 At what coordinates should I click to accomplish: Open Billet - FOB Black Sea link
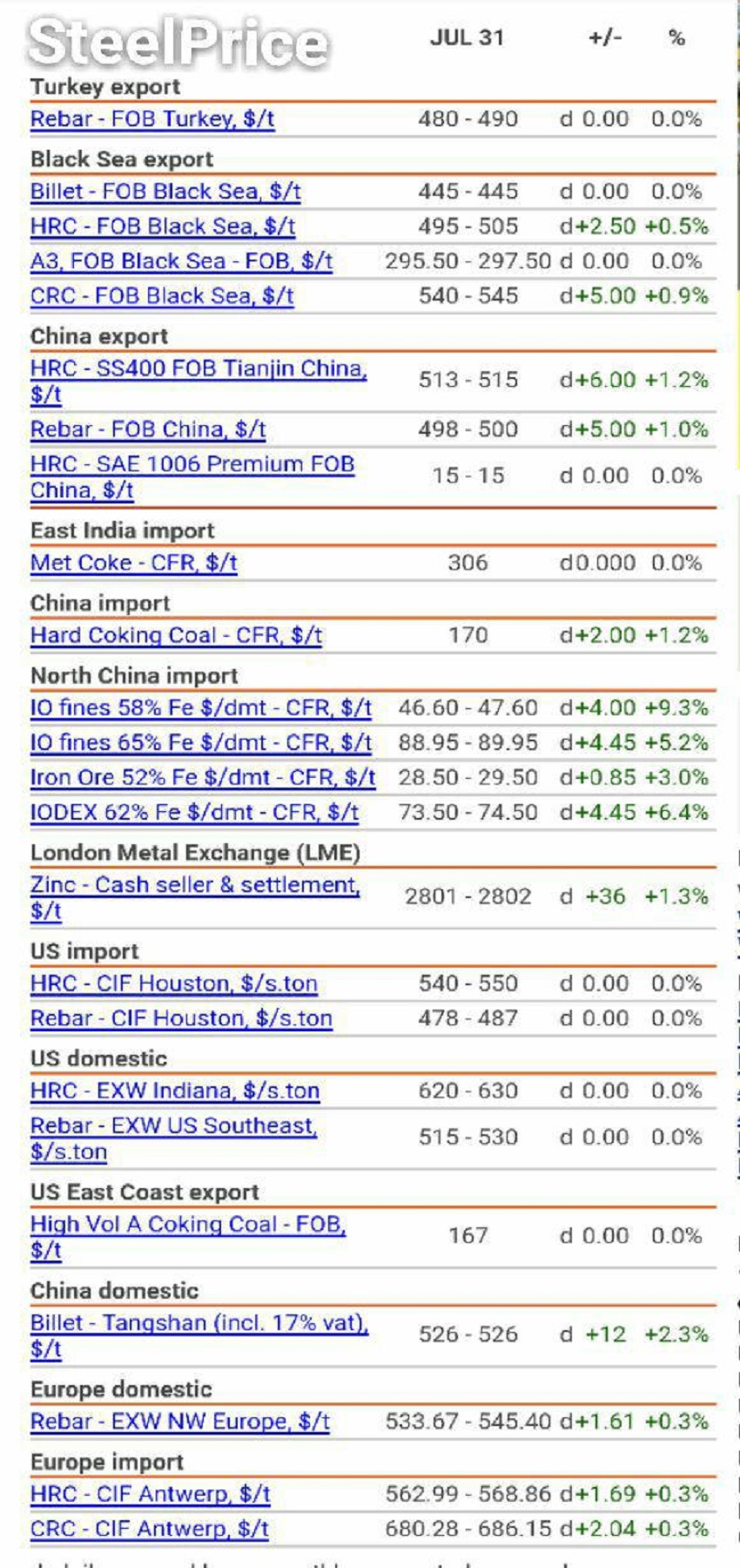[165, 192]
